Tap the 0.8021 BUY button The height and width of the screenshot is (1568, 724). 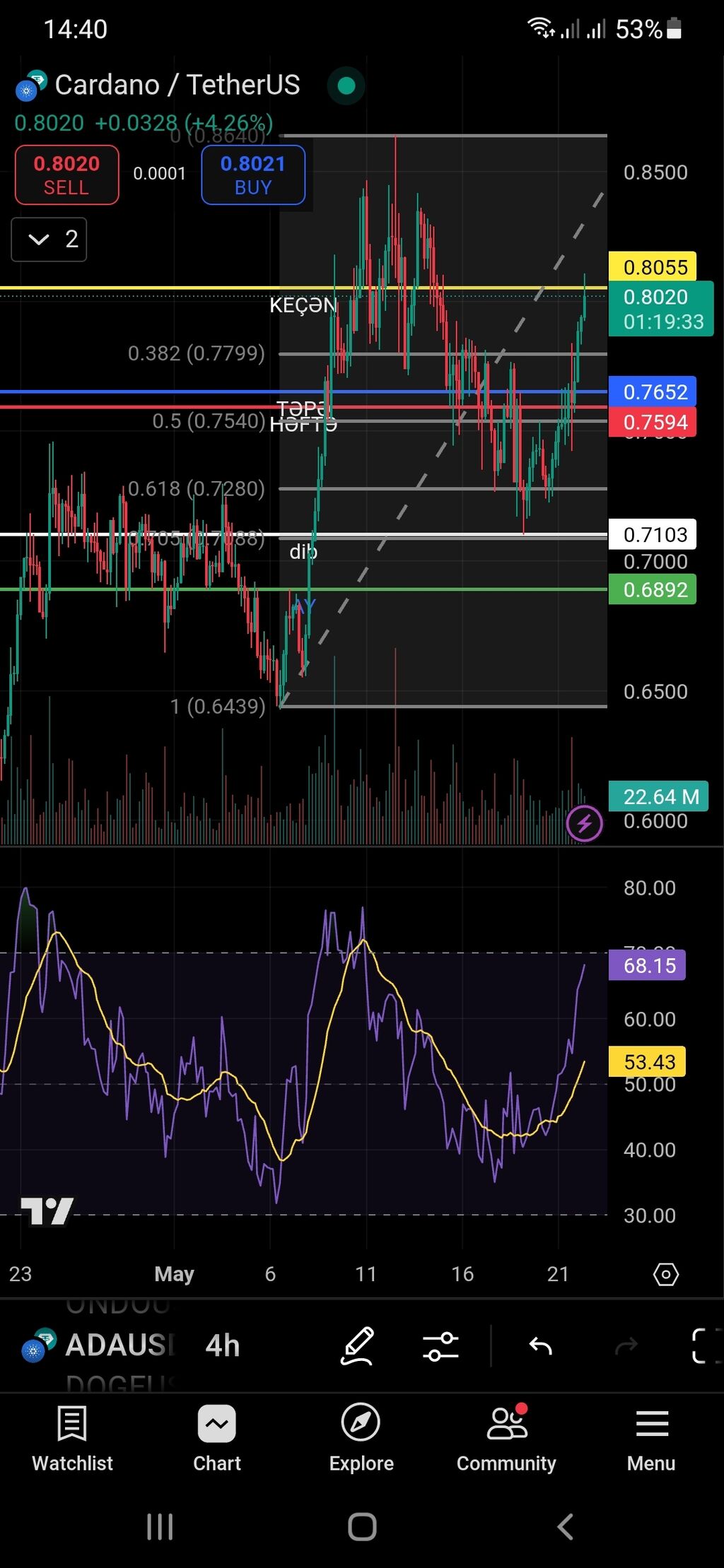coord(253,175)
